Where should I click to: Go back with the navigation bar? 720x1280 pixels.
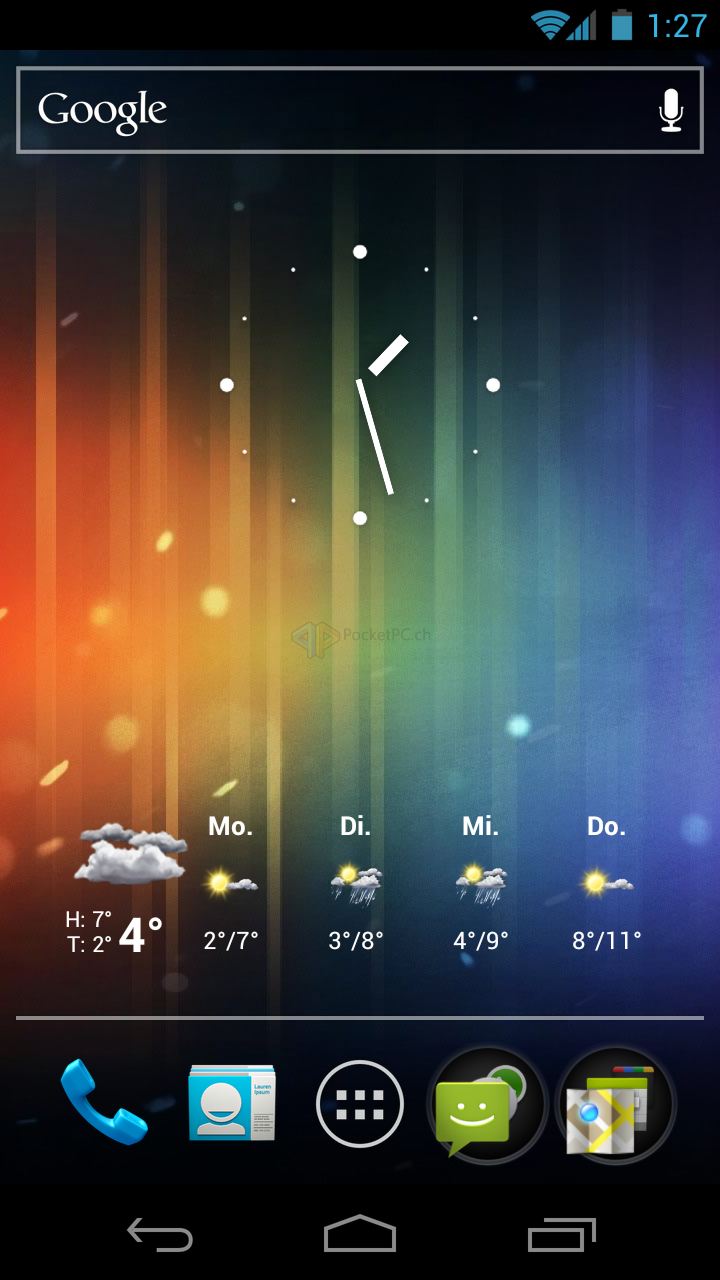[160, 1235]
